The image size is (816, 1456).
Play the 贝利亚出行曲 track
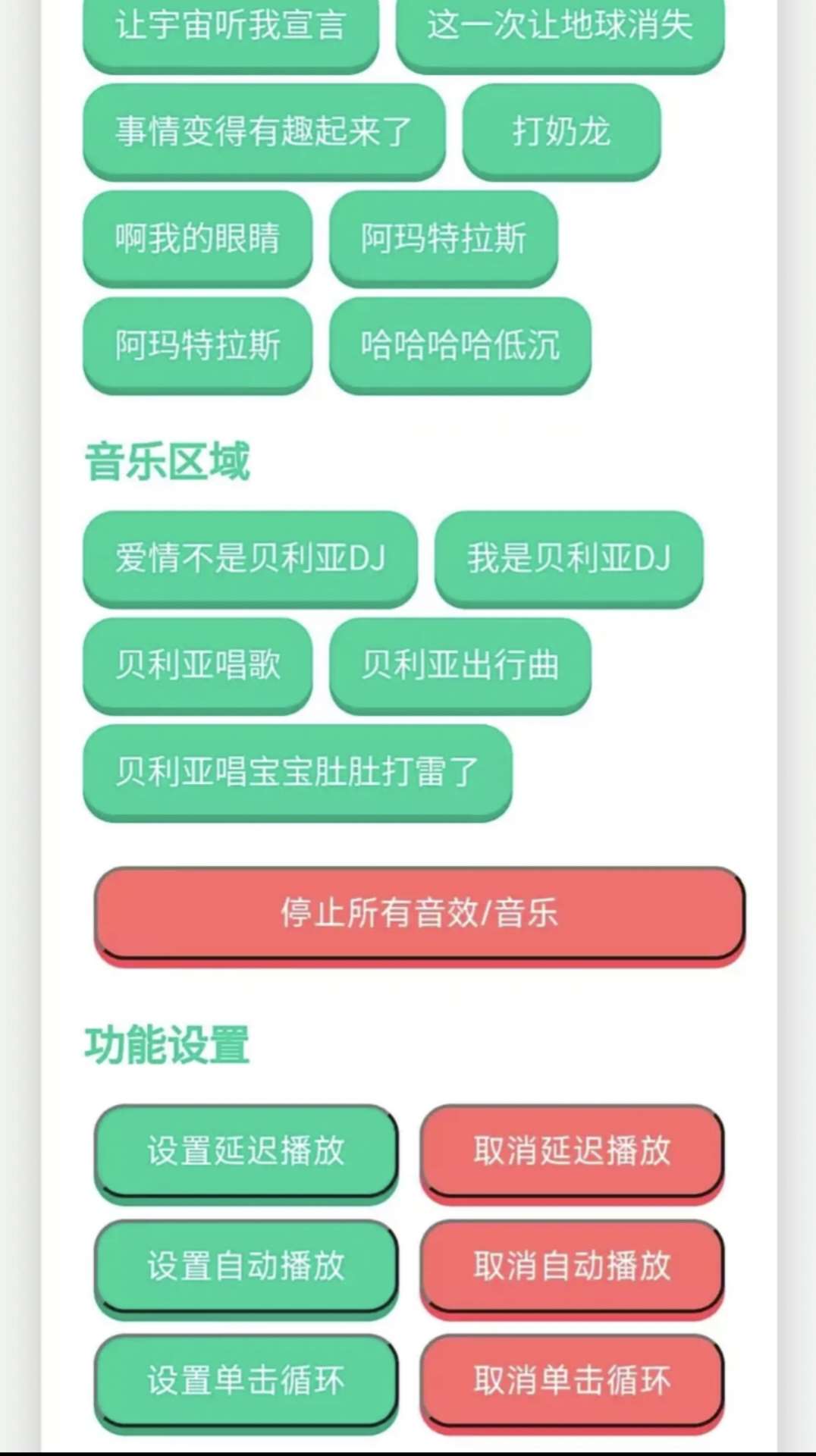(460, 667)
